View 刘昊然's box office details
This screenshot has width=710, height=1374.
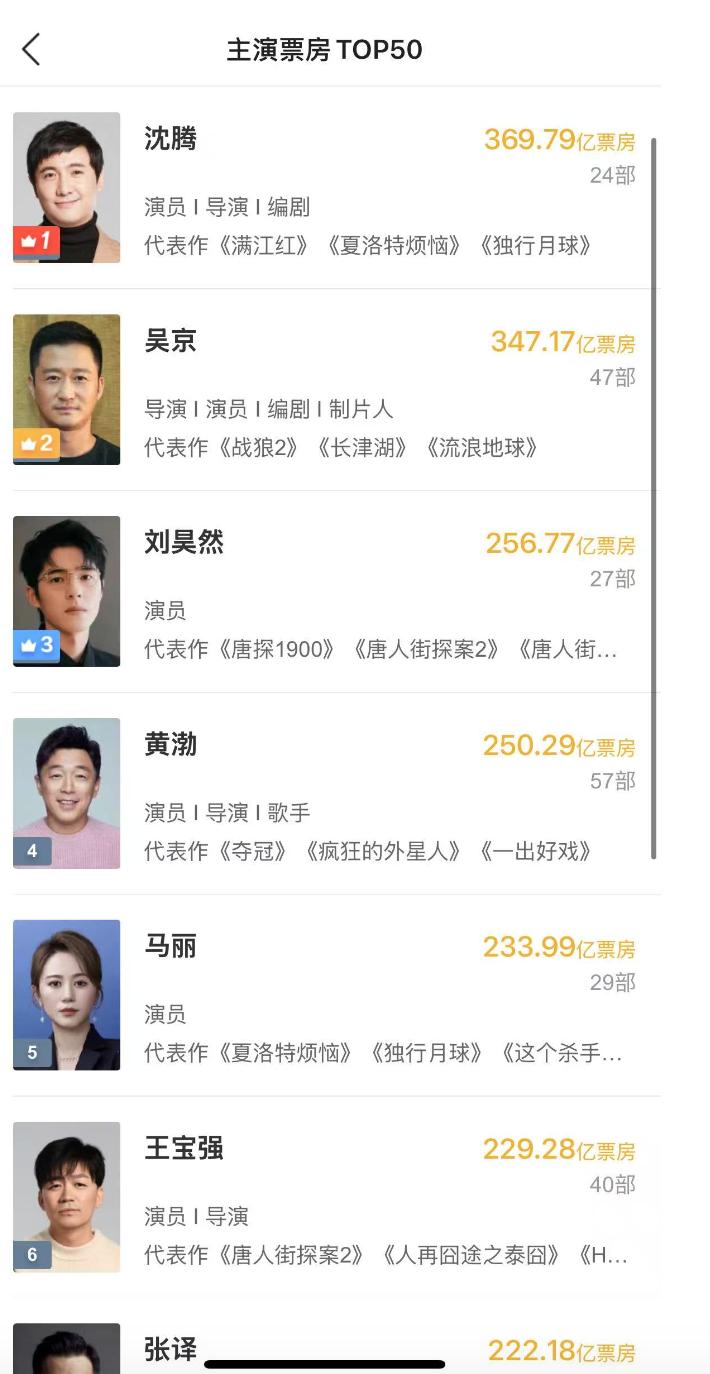[x=330, y=592]
